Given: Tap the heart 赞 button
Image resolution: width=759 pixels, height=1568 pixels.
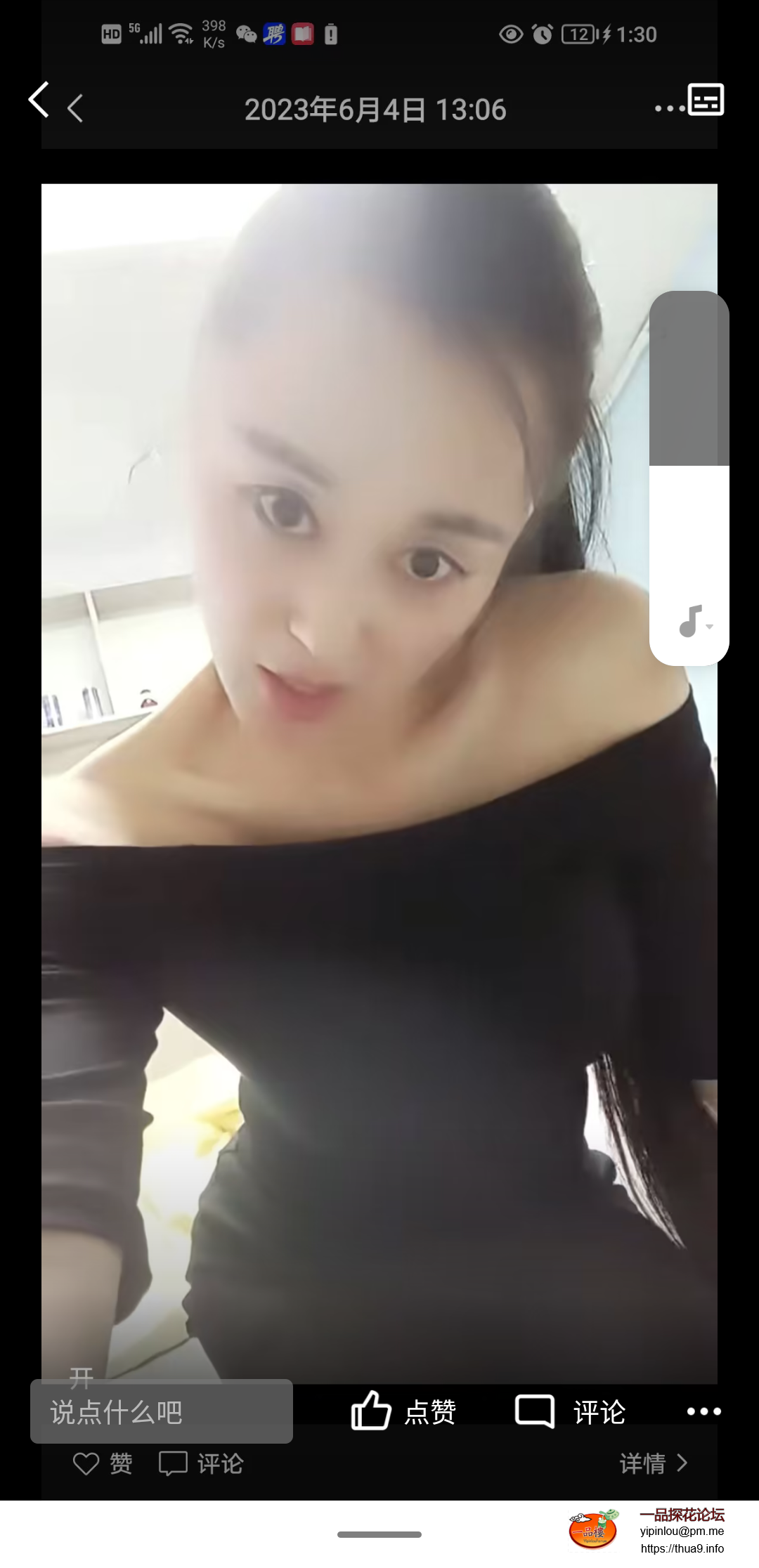Looking at the screenshot, I should tap(103, 1464).
